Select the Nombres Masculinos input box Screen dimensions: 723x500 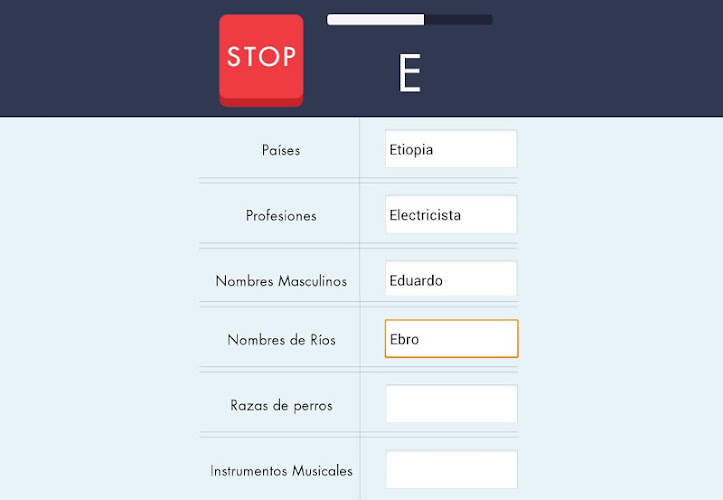[451, 280]
